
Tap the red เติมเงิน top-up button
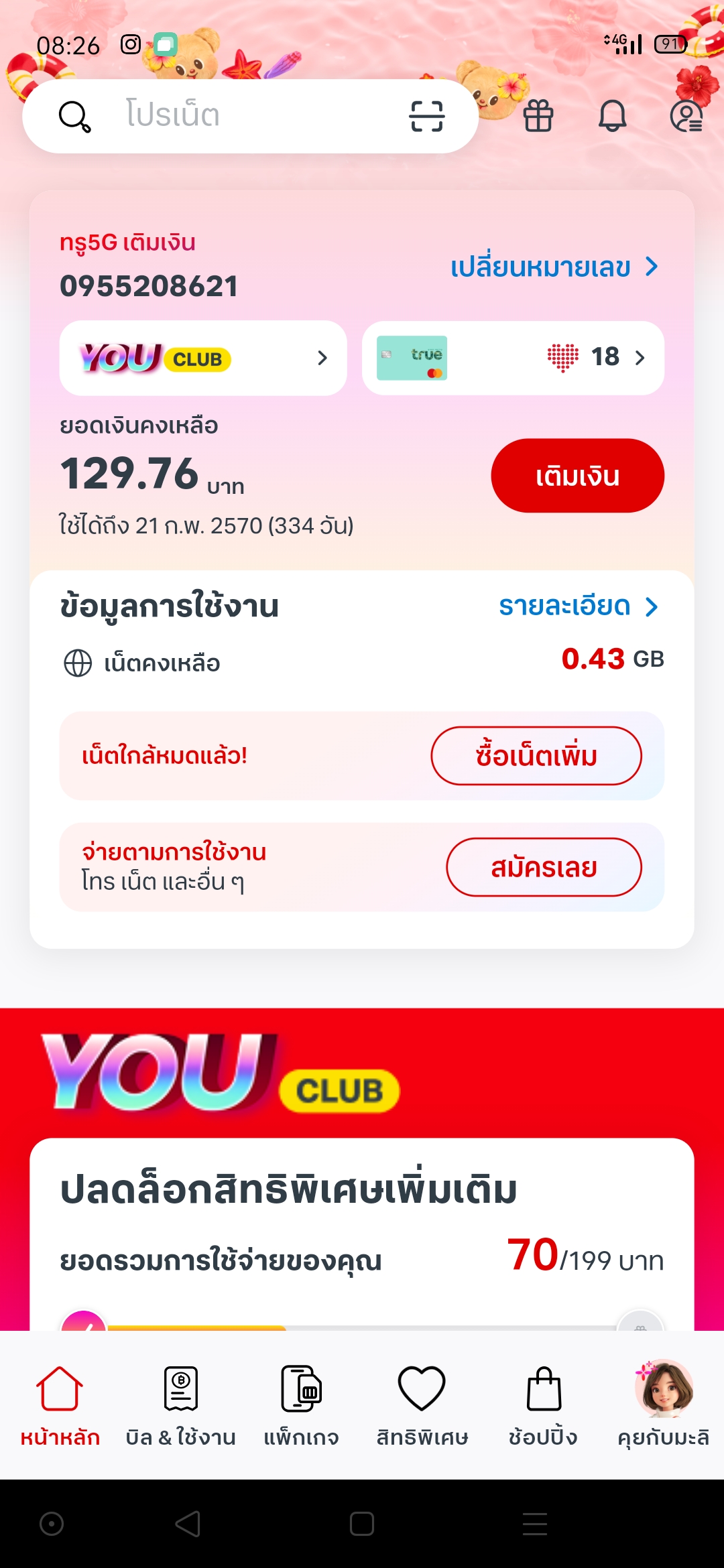point(577,476)
